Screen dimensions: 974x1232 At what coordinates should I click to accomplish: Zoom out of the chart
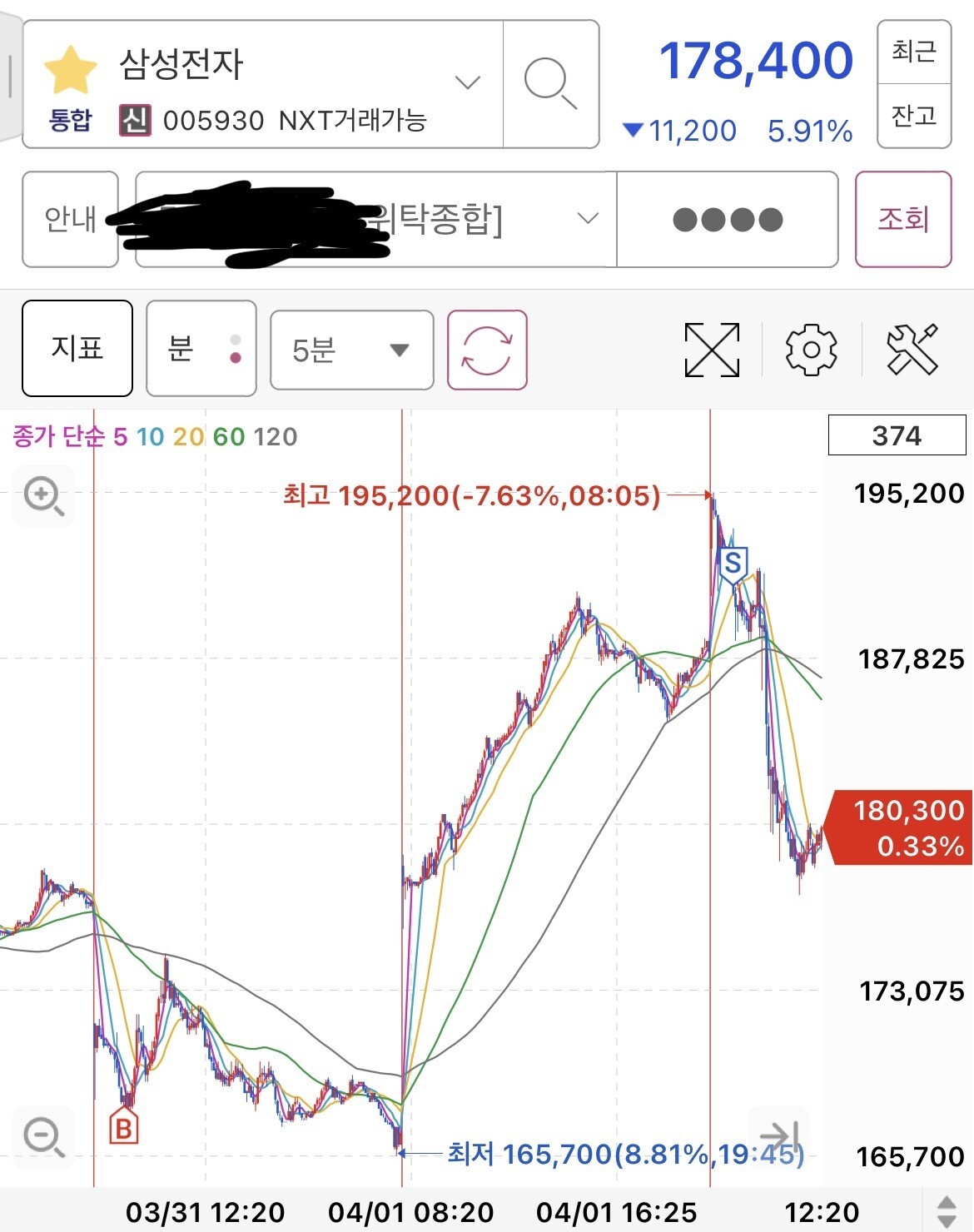point(44,1137)
